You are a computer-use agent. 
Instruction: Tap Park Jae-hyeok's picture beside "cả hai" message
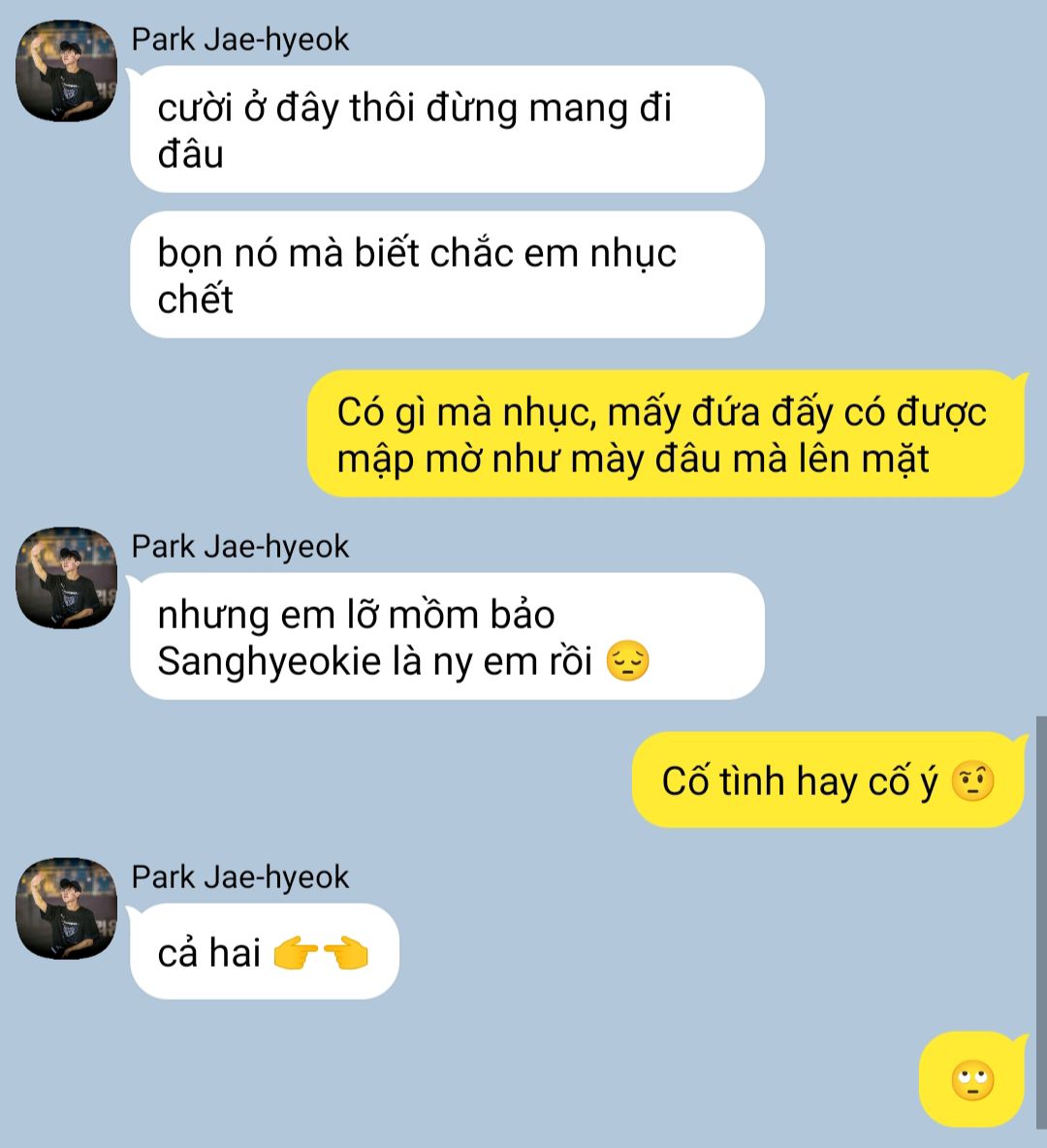[x=66, y=909]
